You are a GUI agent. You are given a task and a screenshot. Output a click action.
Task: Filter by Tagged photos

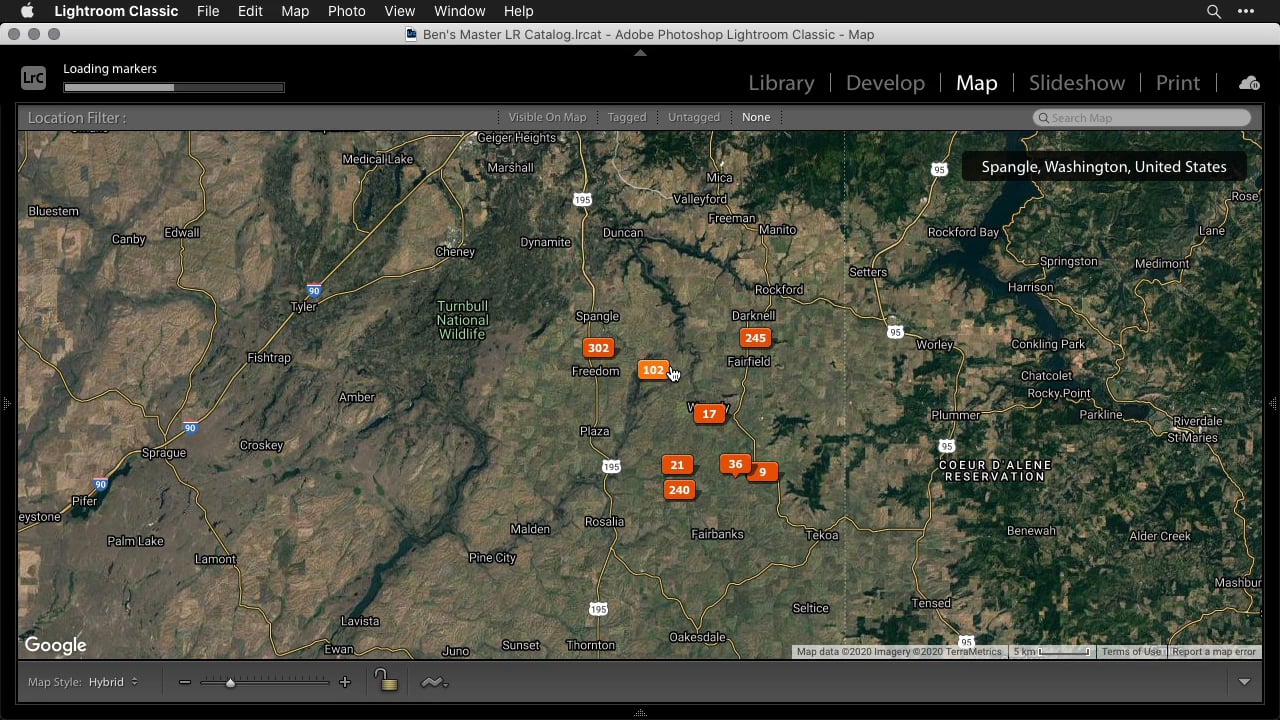[627, 117]
